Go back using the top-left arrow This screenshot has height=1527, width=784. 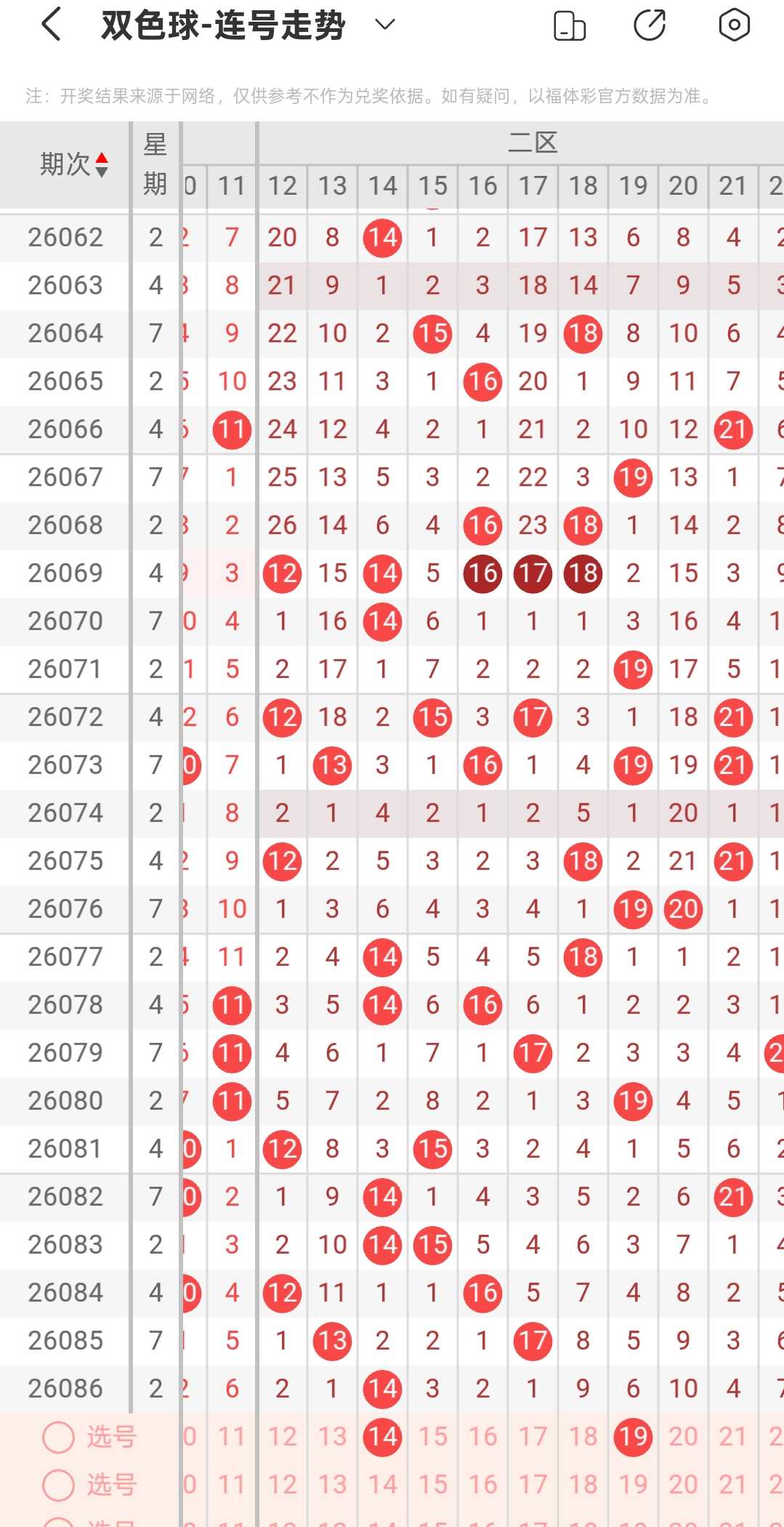[x=51, y=25]
